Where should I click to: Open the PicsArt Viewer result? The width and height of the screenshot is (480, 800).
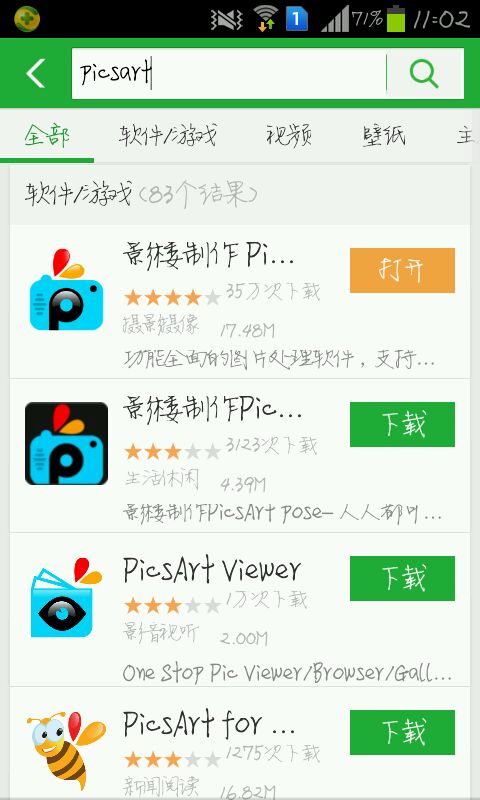[240, 610]
